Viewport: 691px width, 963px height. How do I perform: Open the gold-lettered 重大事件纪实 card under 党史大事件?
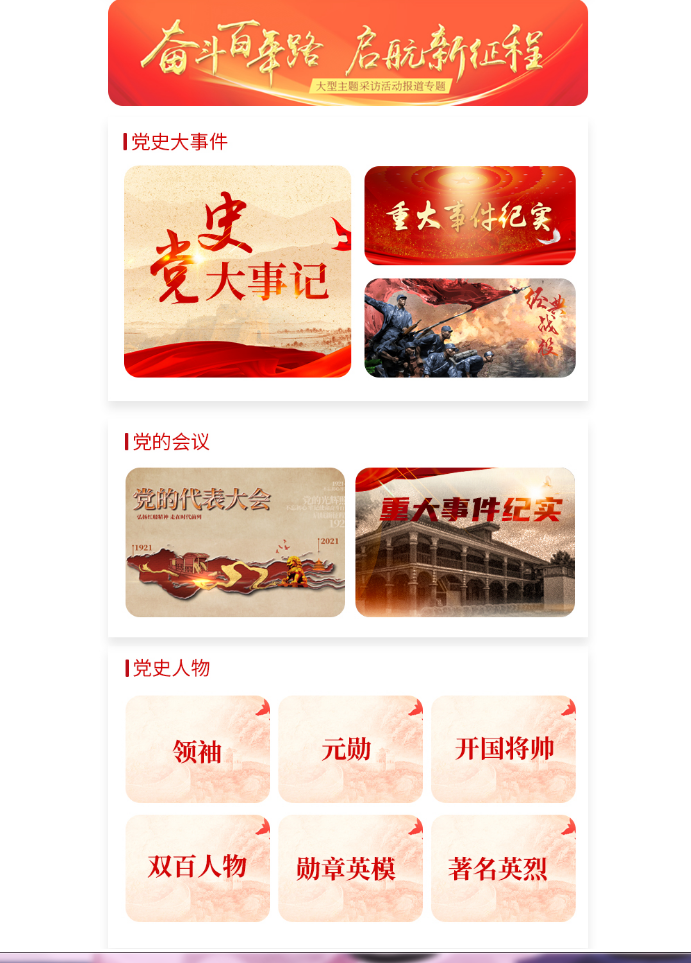[469, 215]
